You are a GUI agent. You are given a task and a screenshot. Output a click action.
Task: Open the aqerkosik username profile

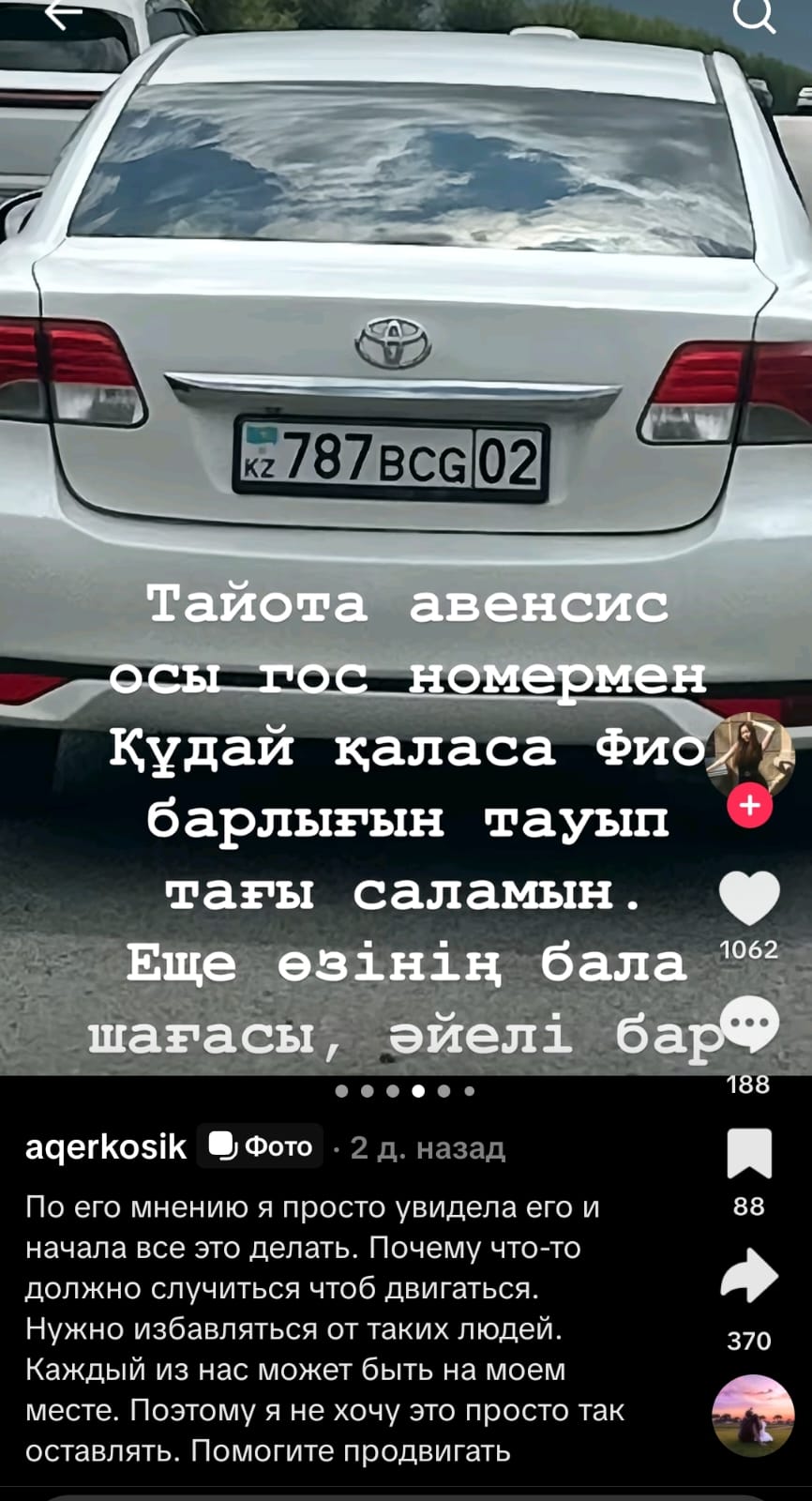[x=106, y=1146]
